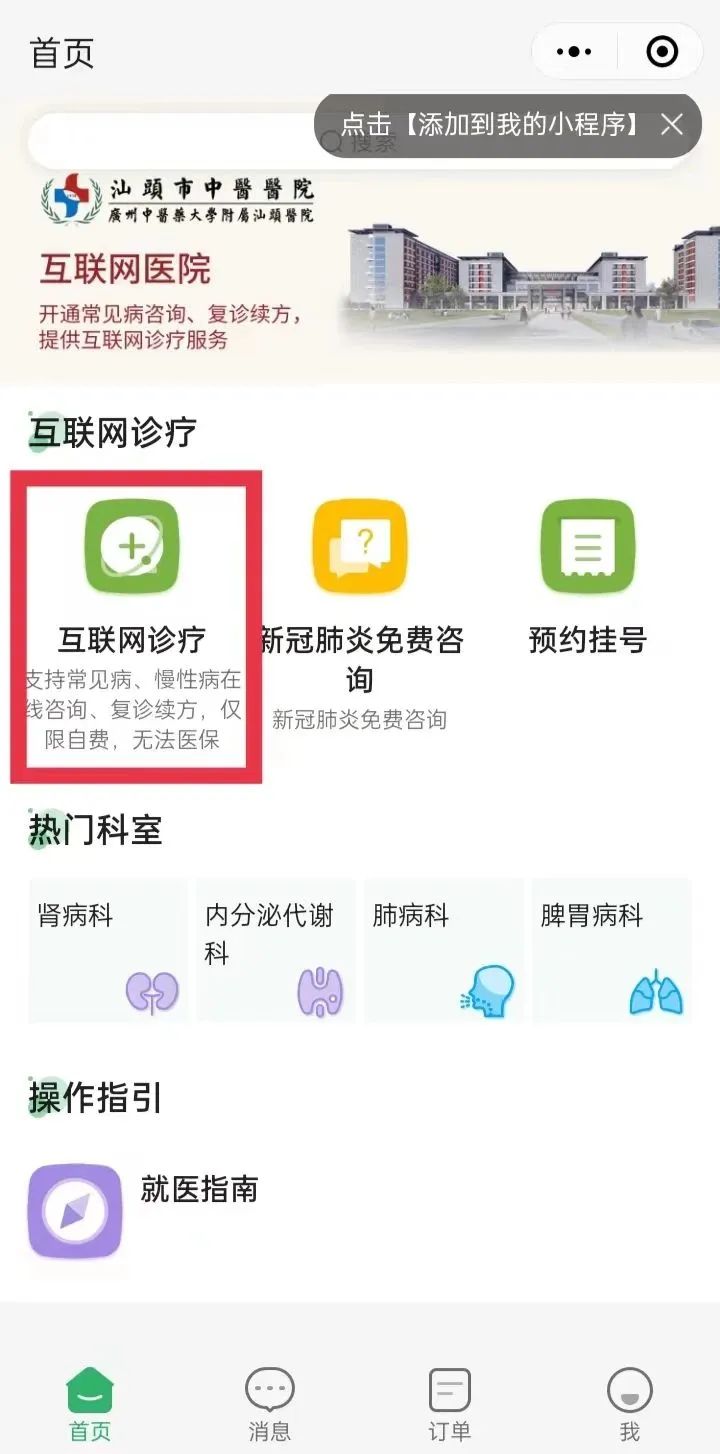Switch to the 订单 tab
Screen dimensions: 720x1454
click(x=449, y=1403)
